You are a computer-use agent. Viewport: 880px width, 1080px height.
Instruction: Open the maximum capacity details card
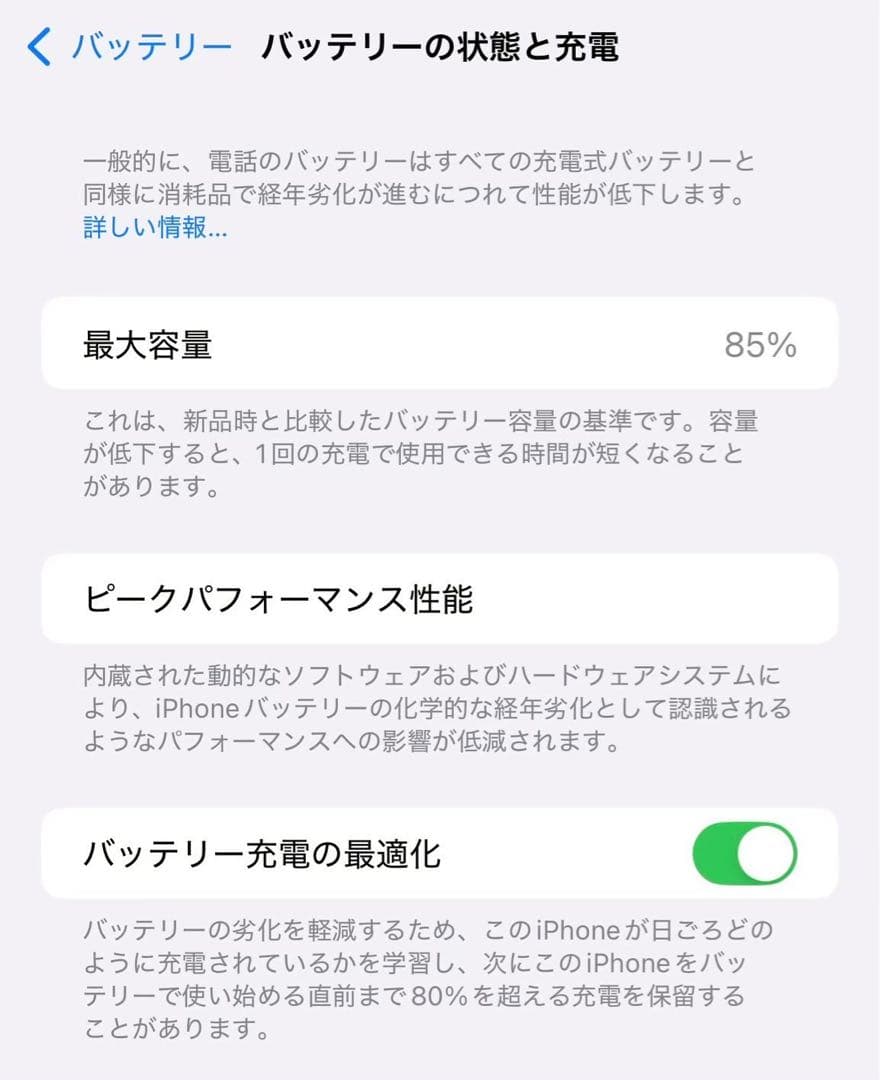(x=440, y=344)
